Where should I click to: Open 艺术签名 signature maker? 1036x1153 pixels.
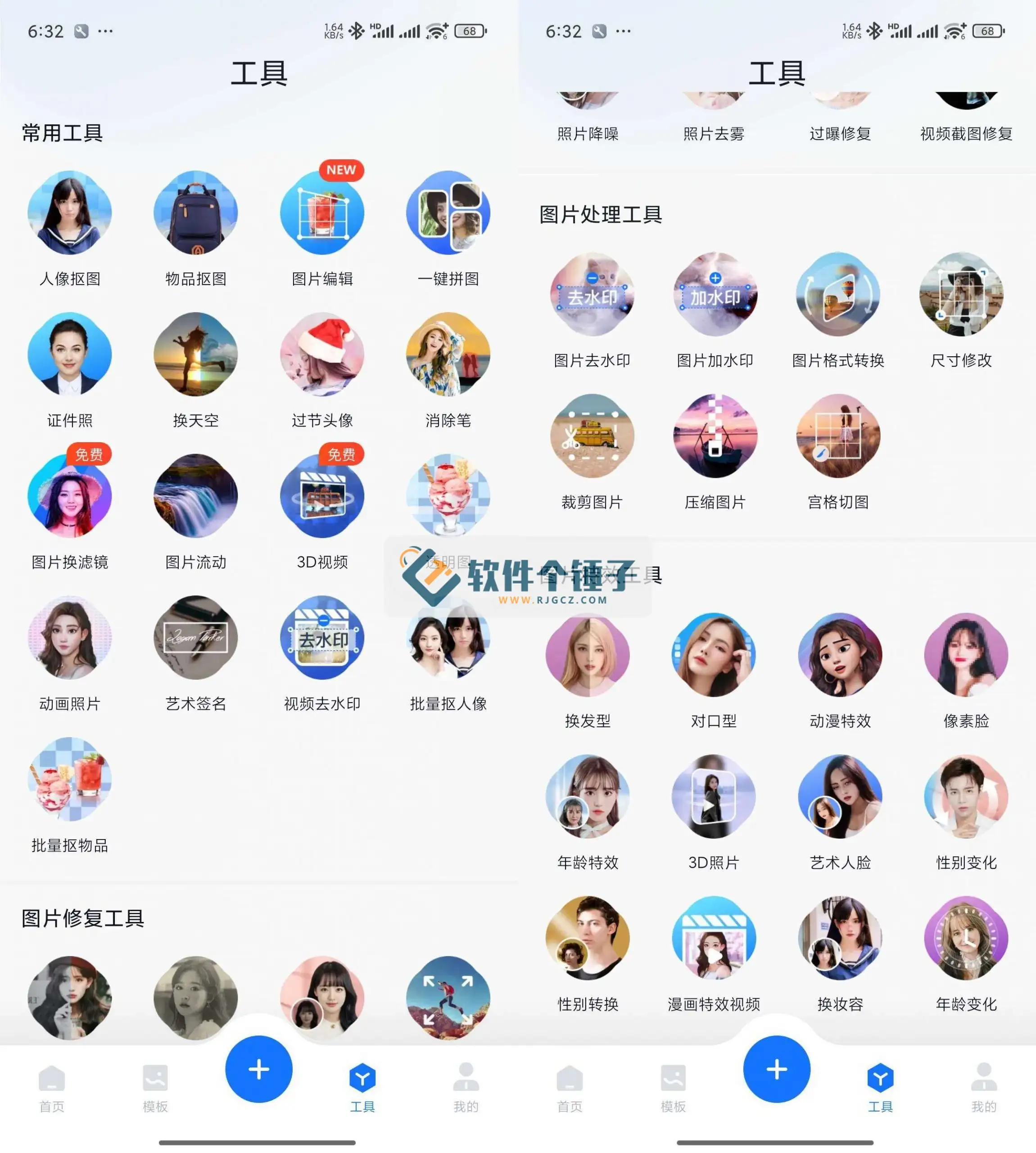196,638
